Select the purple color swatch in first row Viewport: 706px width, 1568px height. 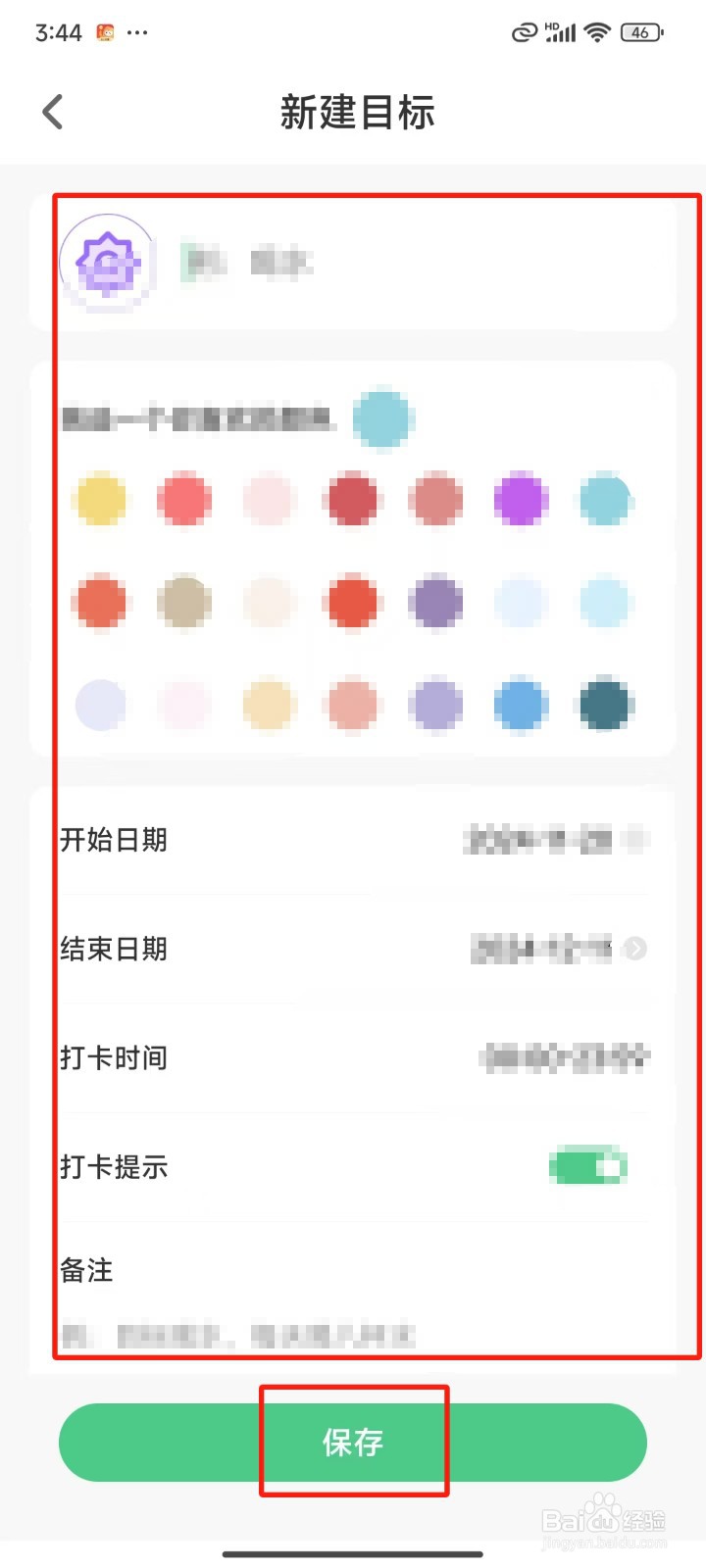(x=521, y=499)
